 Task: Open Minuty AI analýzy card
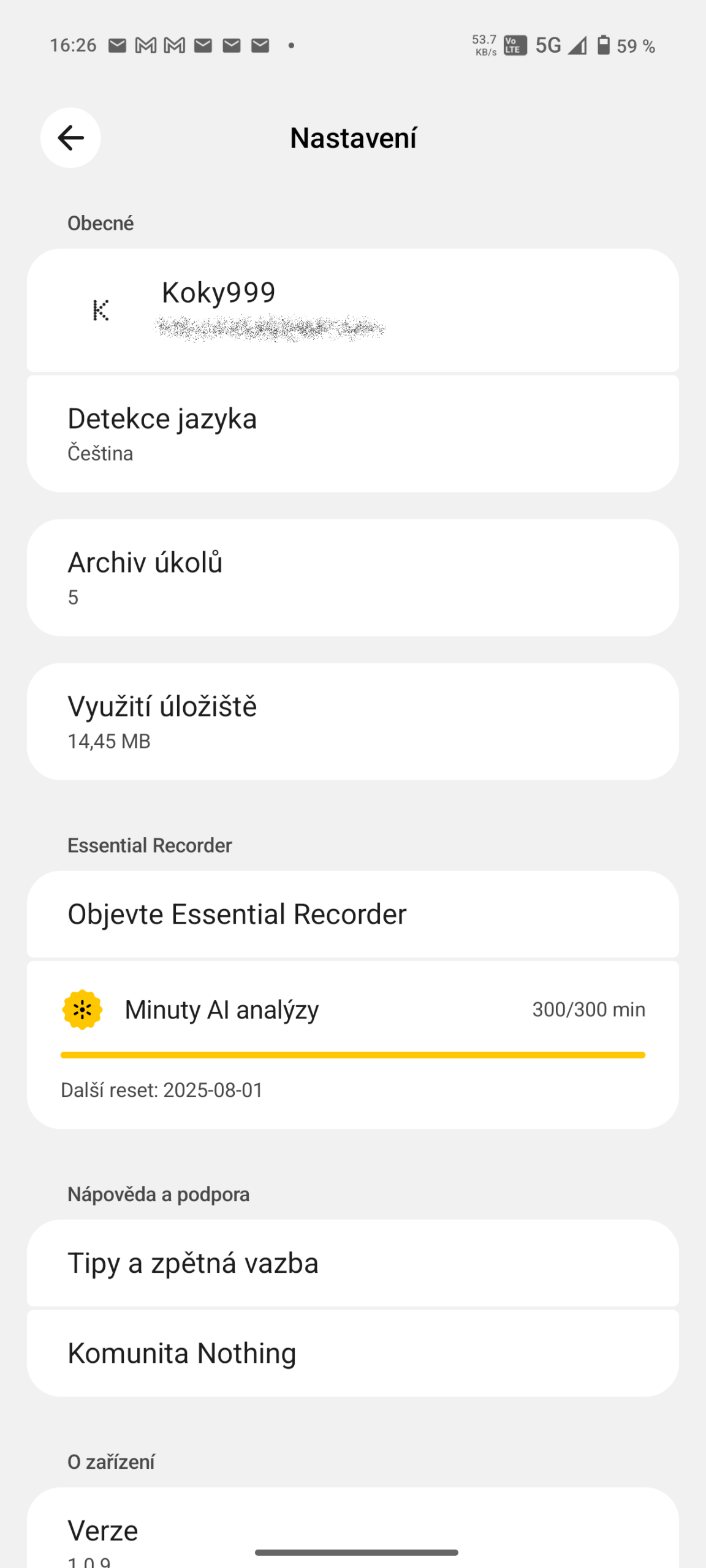pos(353,1045)
